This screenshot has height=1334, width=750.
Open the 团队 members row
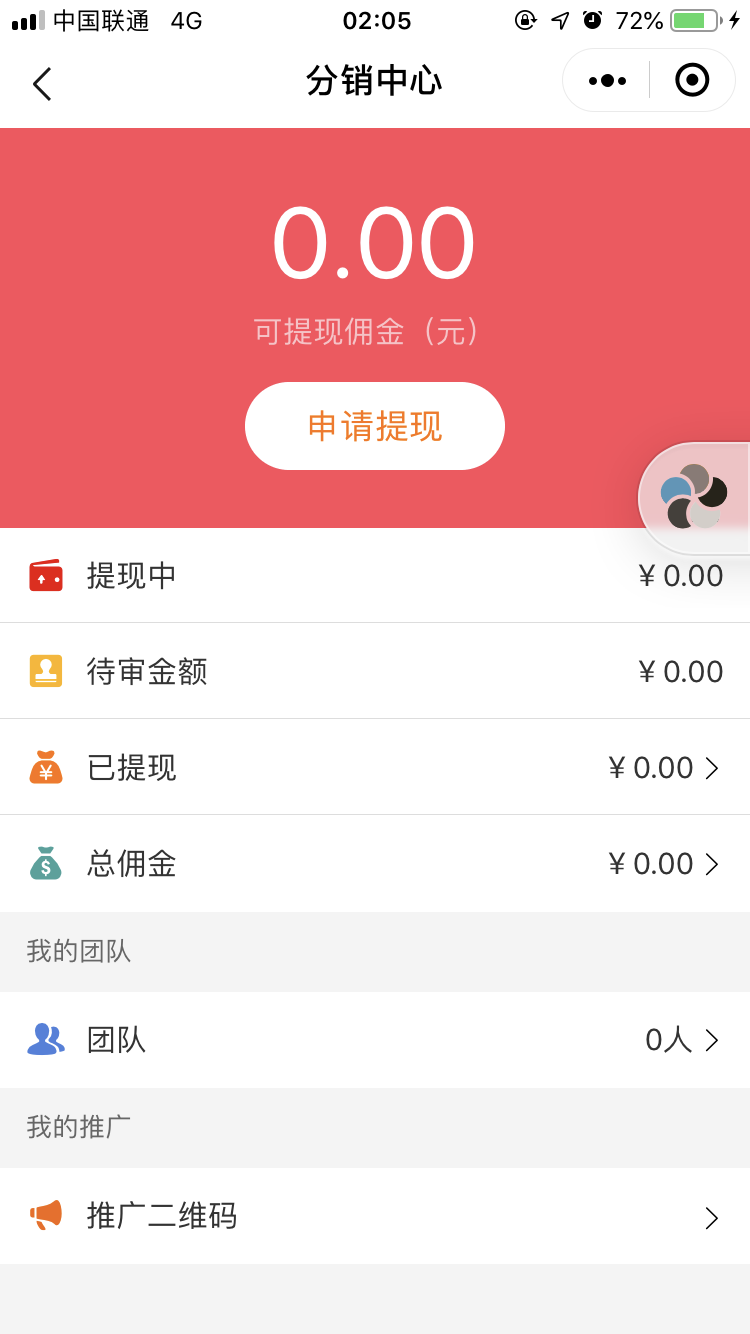pos(375,1040)
